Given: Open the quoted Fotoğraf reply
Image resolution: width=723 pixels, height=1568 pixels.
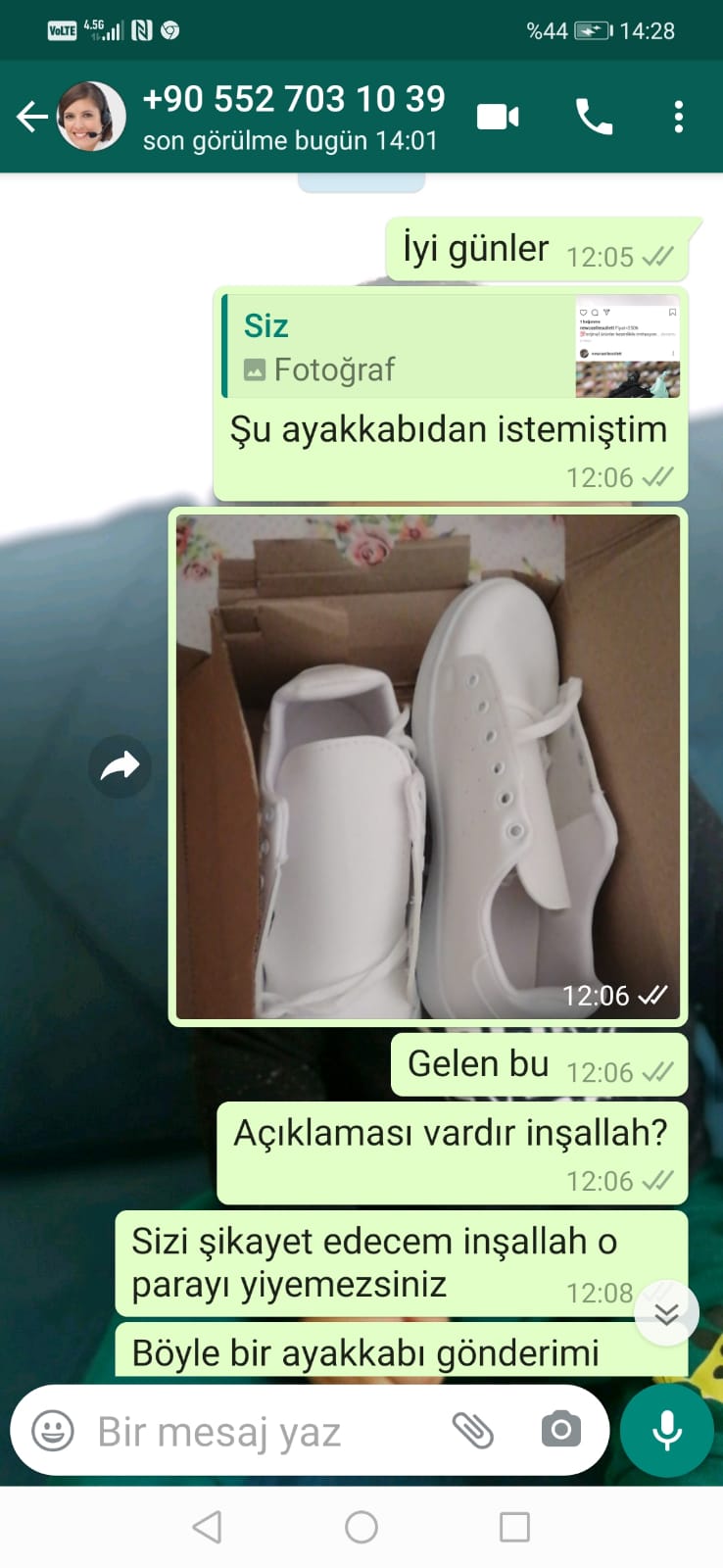Looking at the screenshot, I should [452, 346].
